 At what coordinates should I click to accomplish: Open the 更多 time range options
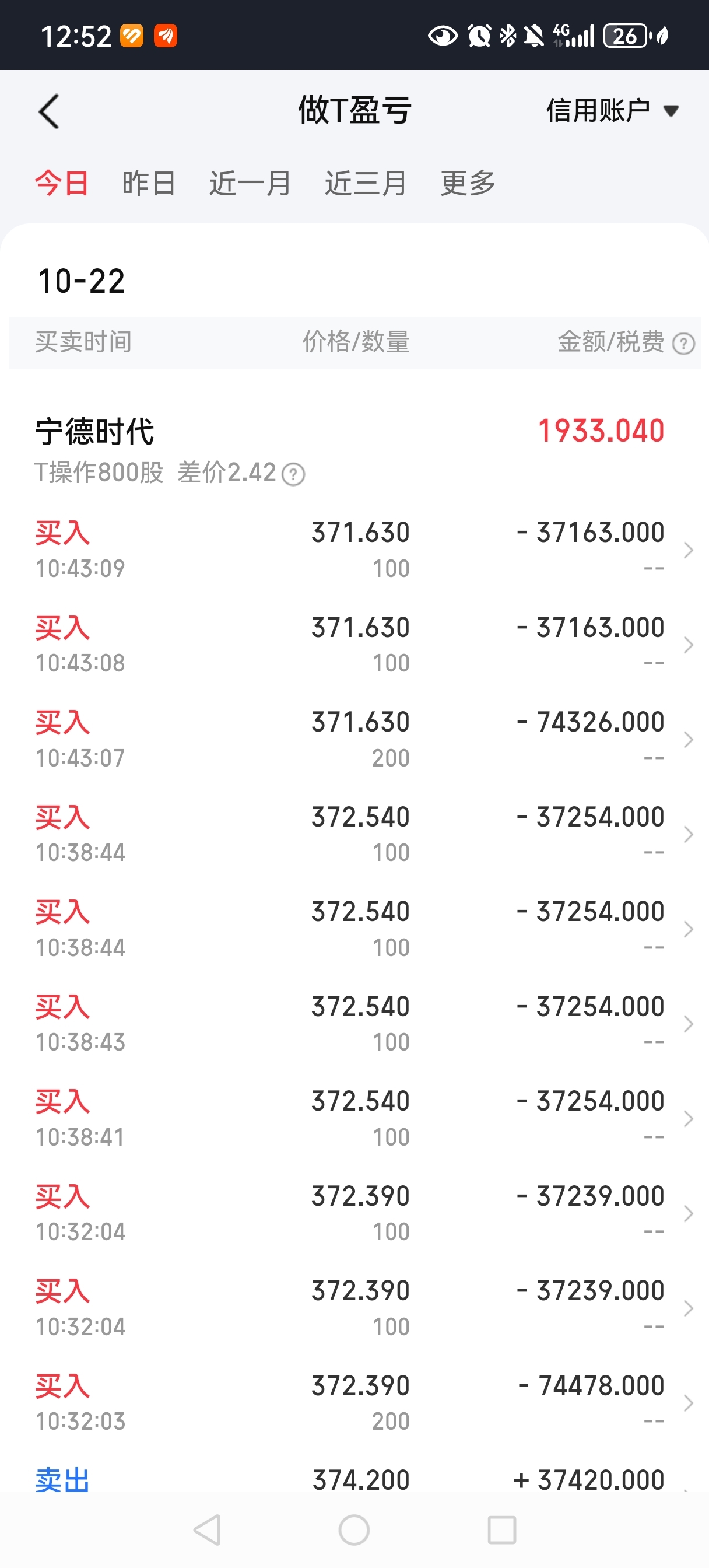[x=468, y=183]
